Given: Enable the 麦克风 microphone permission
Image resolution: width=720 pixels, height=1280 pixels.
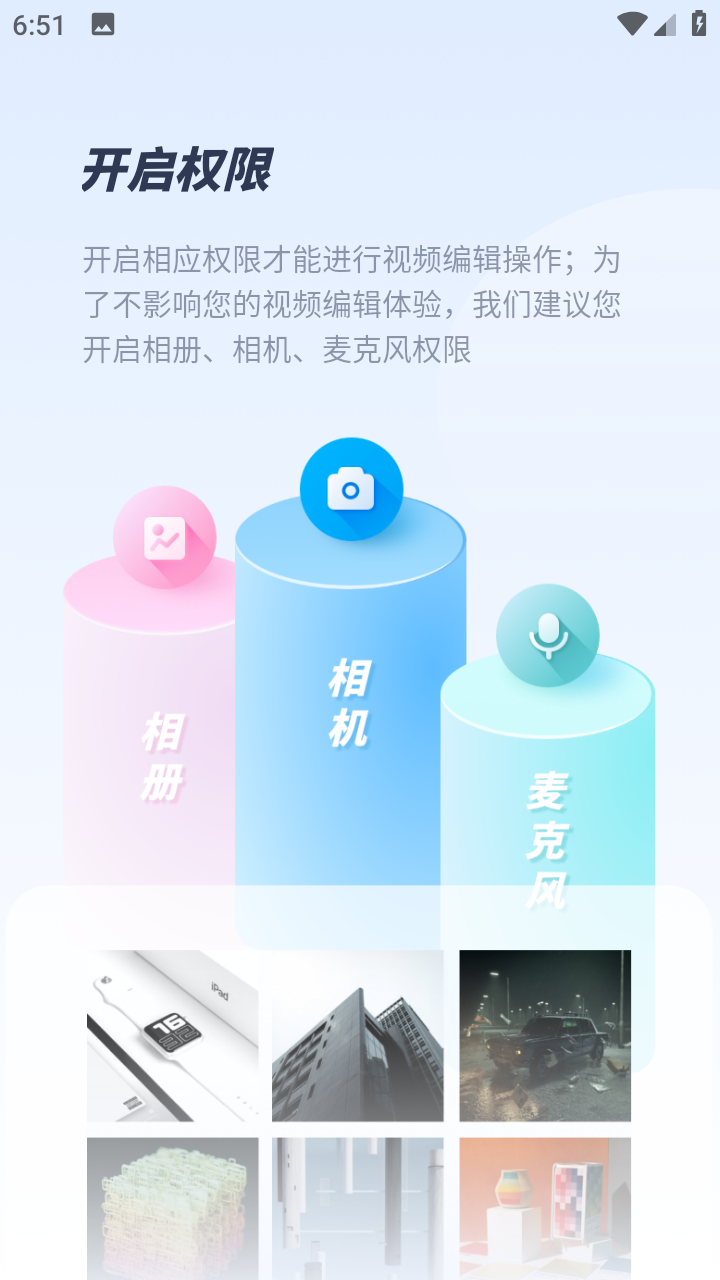Looking at the screenshot, I should click(x=547, y=636).
